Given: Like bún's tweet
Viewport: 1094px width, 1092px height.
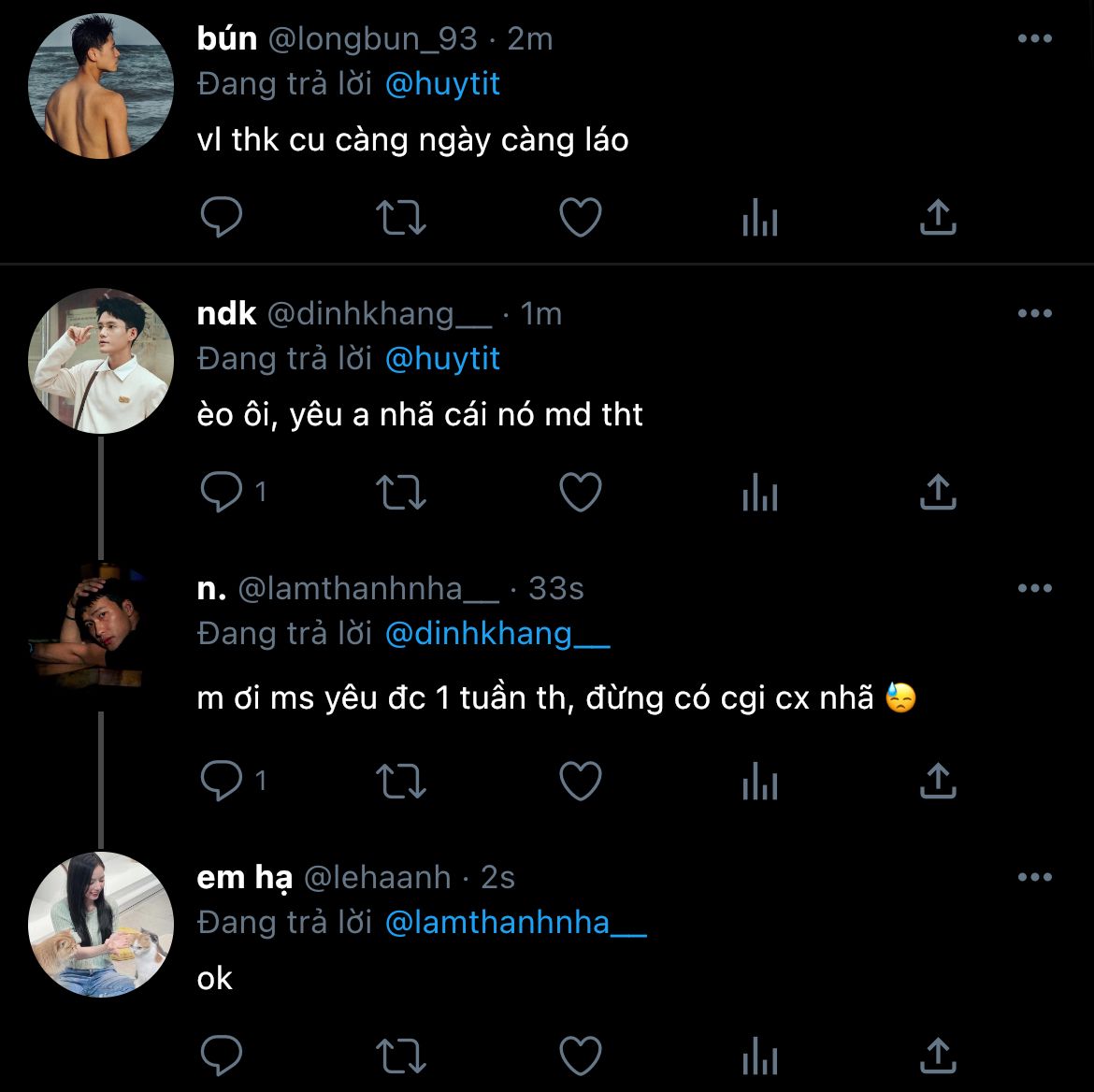Looking at the screenshot, I should point(580,217).
